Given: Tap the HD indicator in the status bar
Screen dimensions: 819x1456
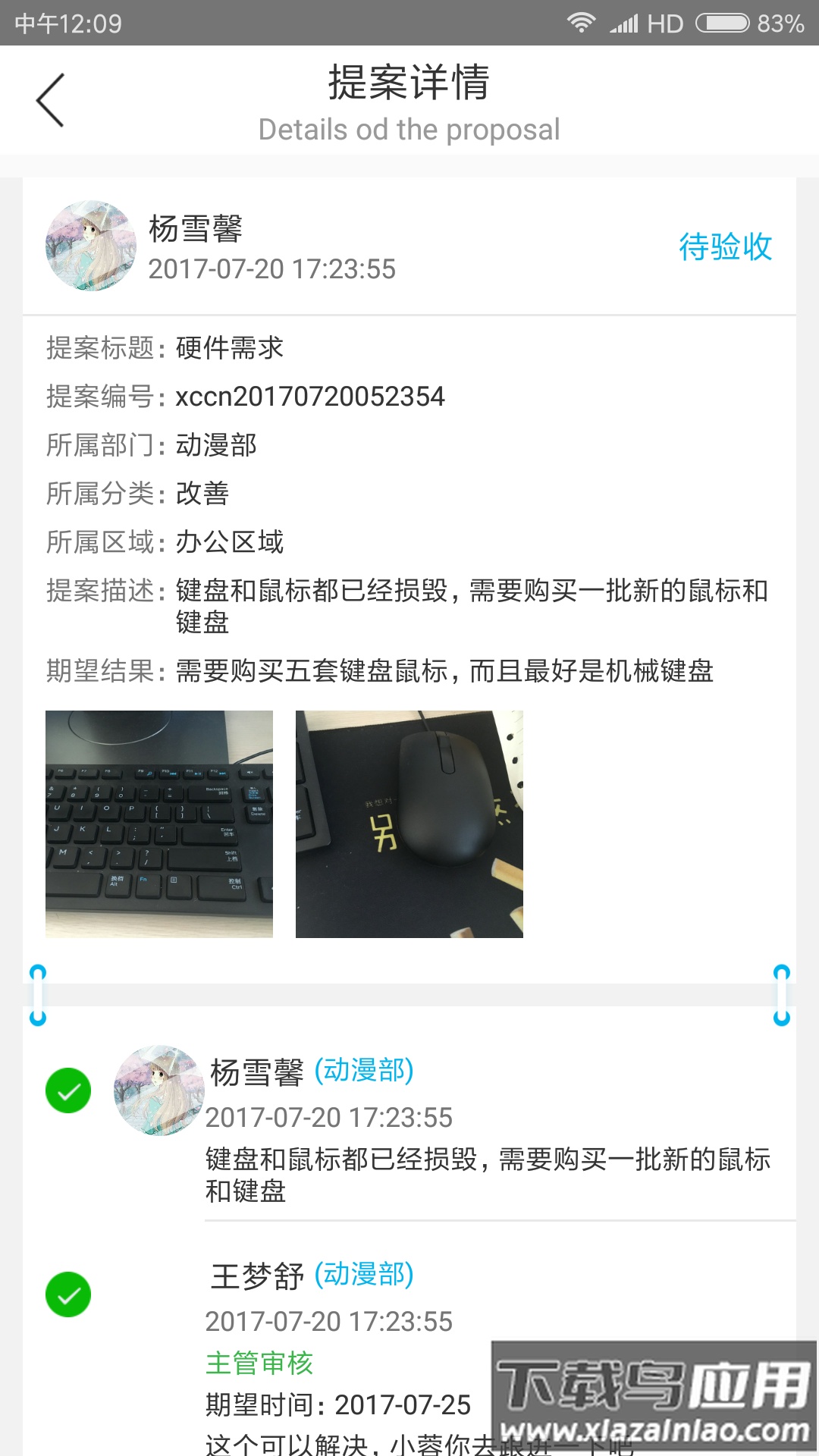Looking at the screenshot, I should [667, 23].
